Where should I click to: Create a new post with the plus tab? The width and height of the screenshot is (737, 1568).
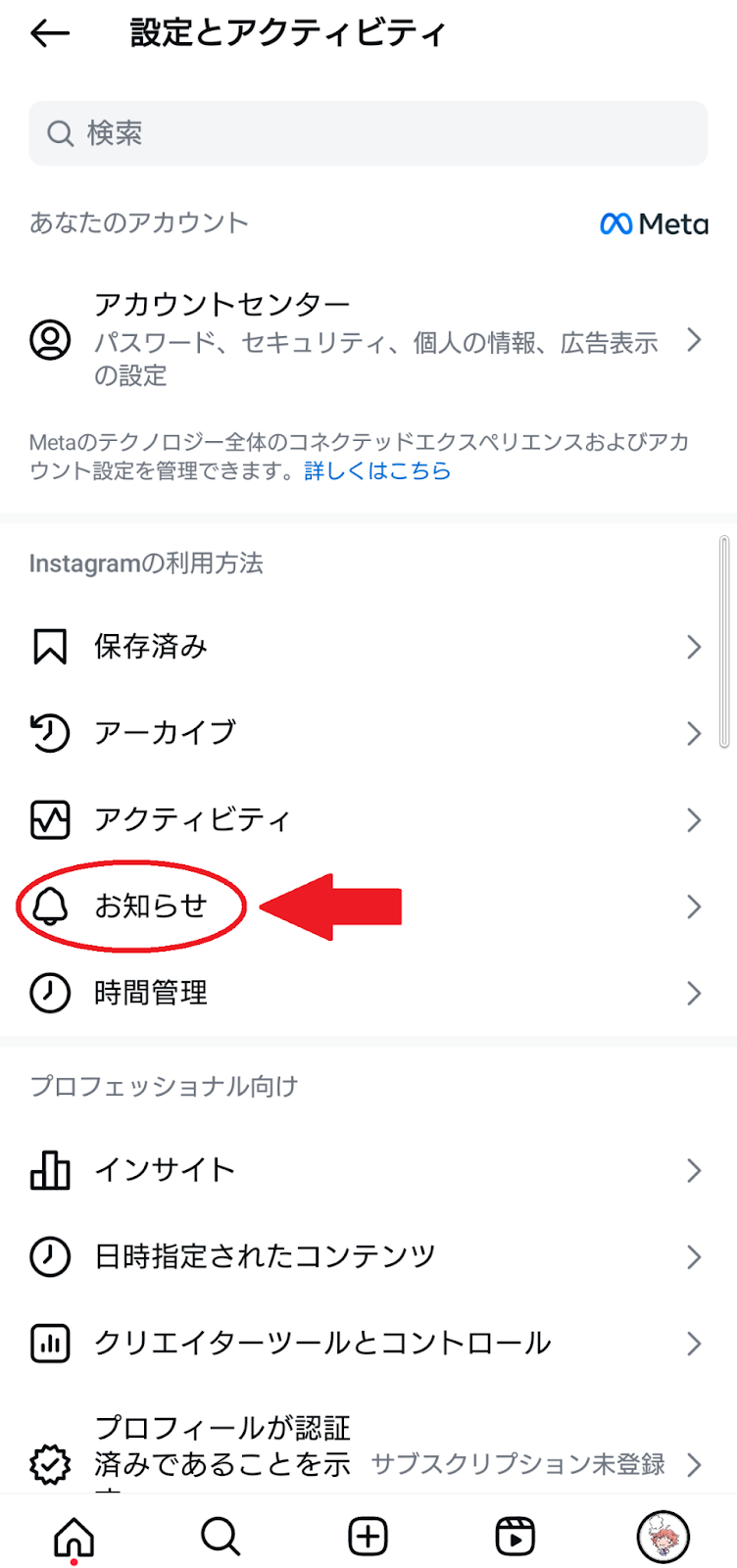pyautogui.click(x=368, y=1537)
